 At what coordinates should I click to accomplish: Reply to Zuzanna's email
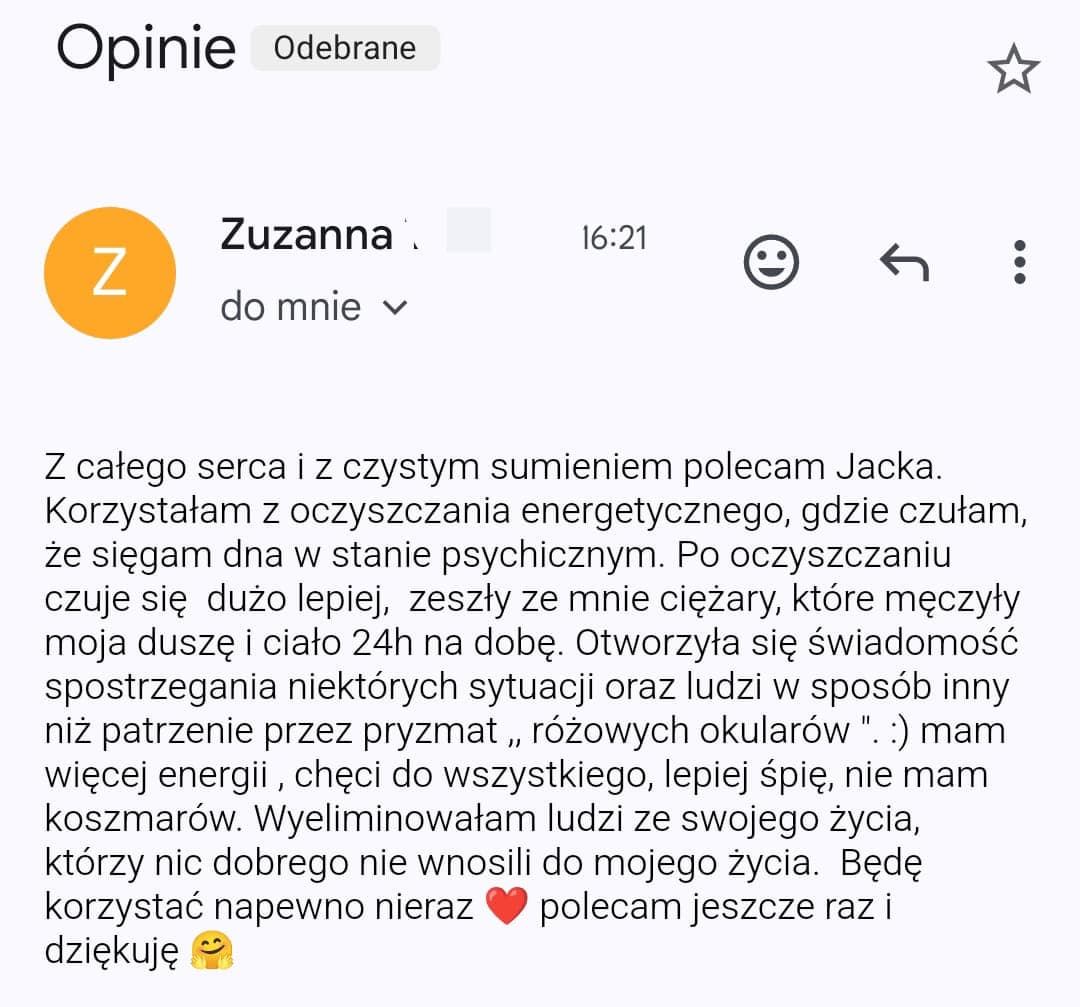coord(904,263)
